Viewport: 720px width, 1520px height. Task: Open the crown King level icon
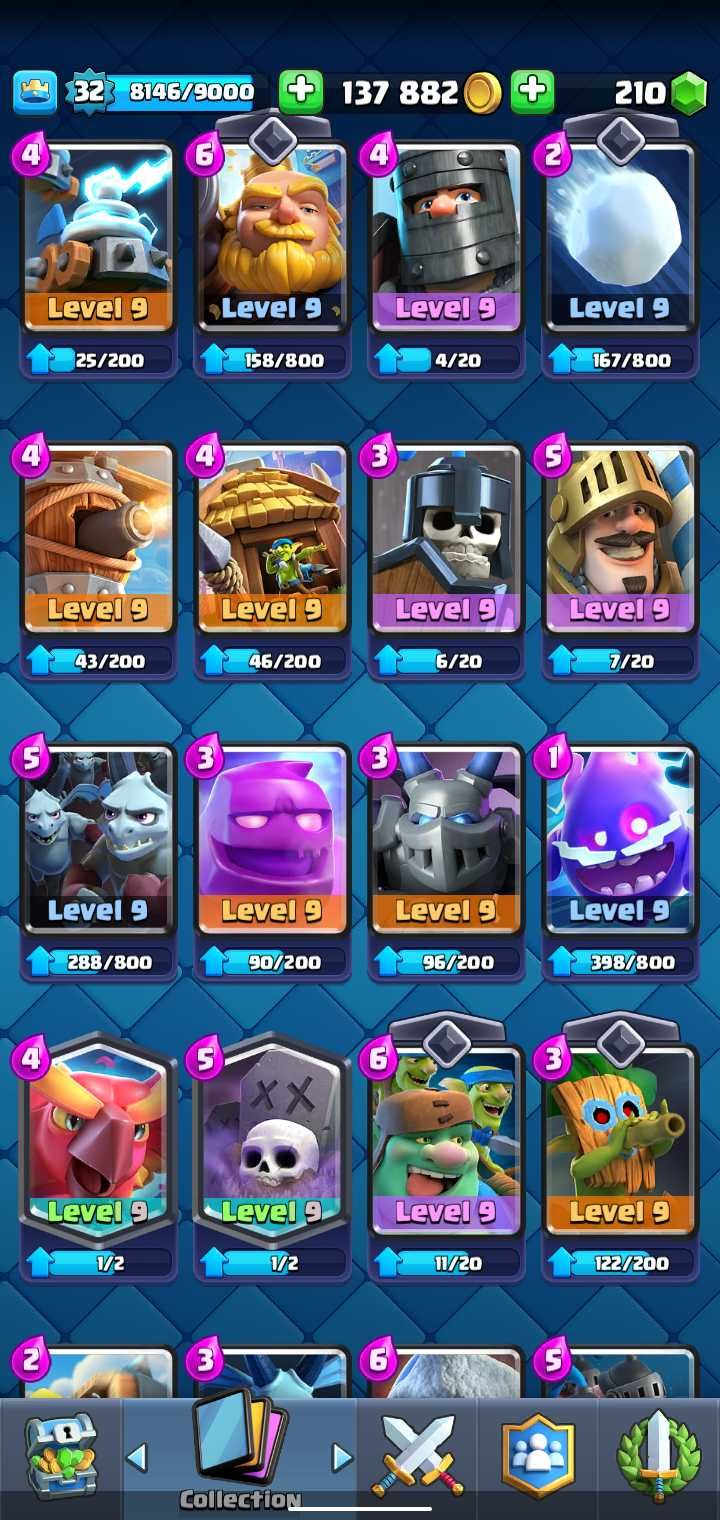coord(34,93)
